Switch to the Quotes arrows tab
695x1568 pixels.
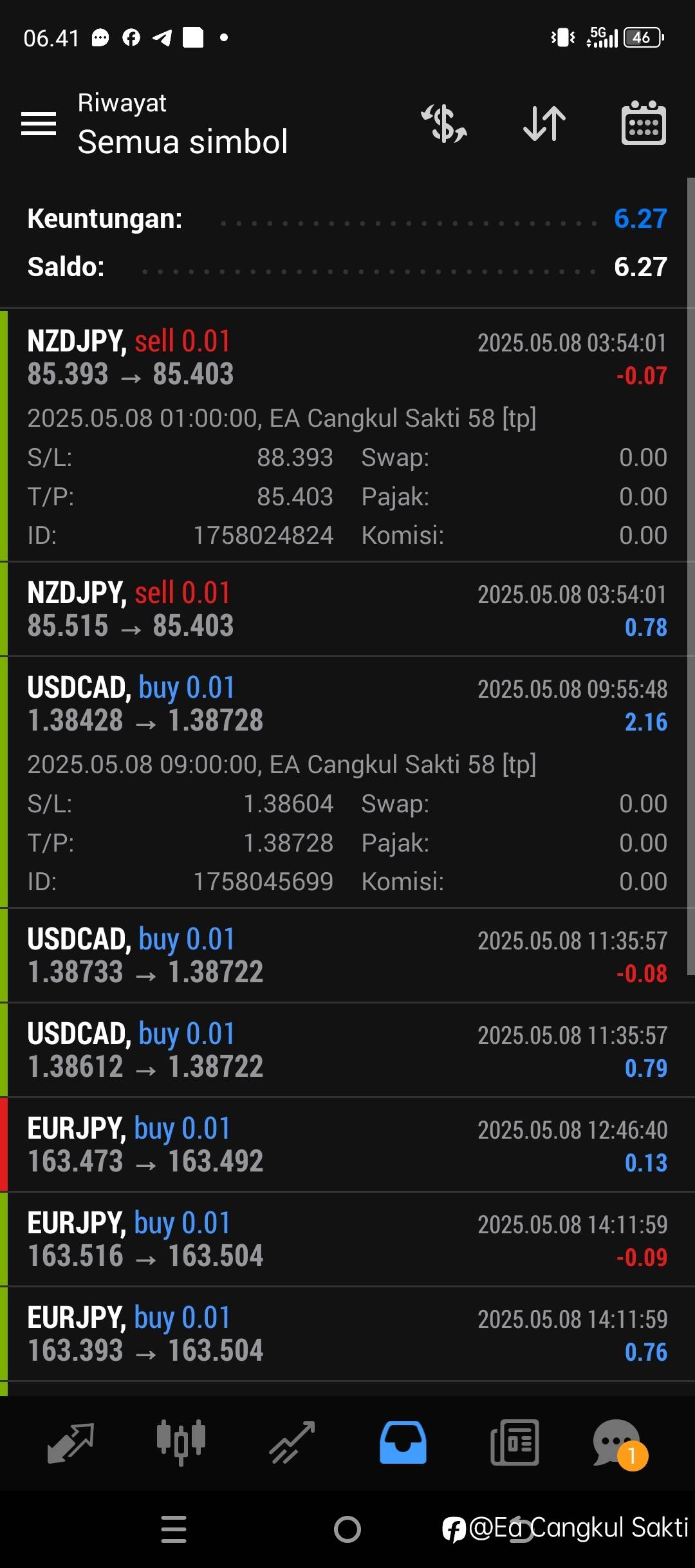coord(71,1442)
